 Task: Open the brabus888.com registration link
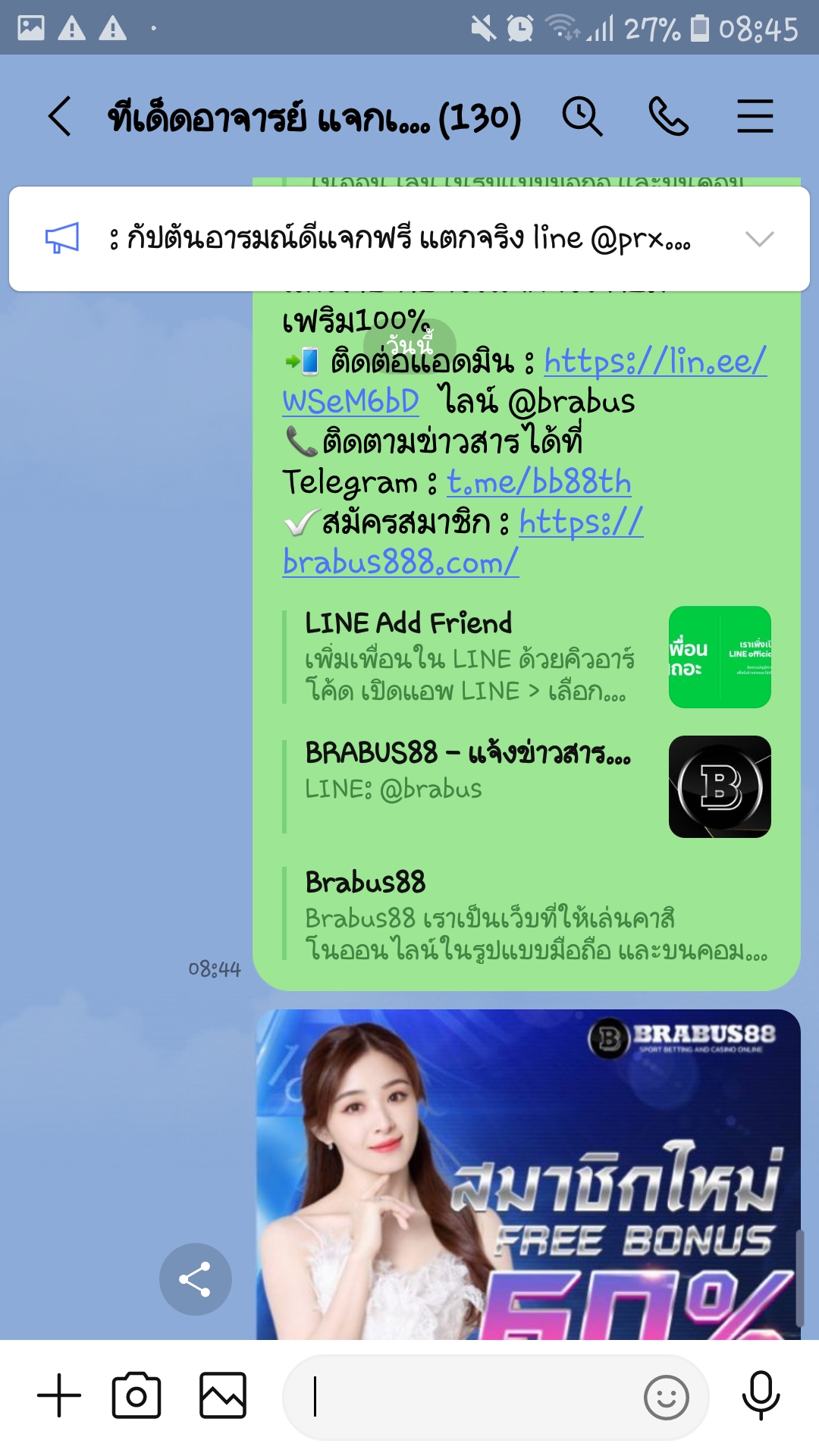pyautogui.click(x=400, y=563)
